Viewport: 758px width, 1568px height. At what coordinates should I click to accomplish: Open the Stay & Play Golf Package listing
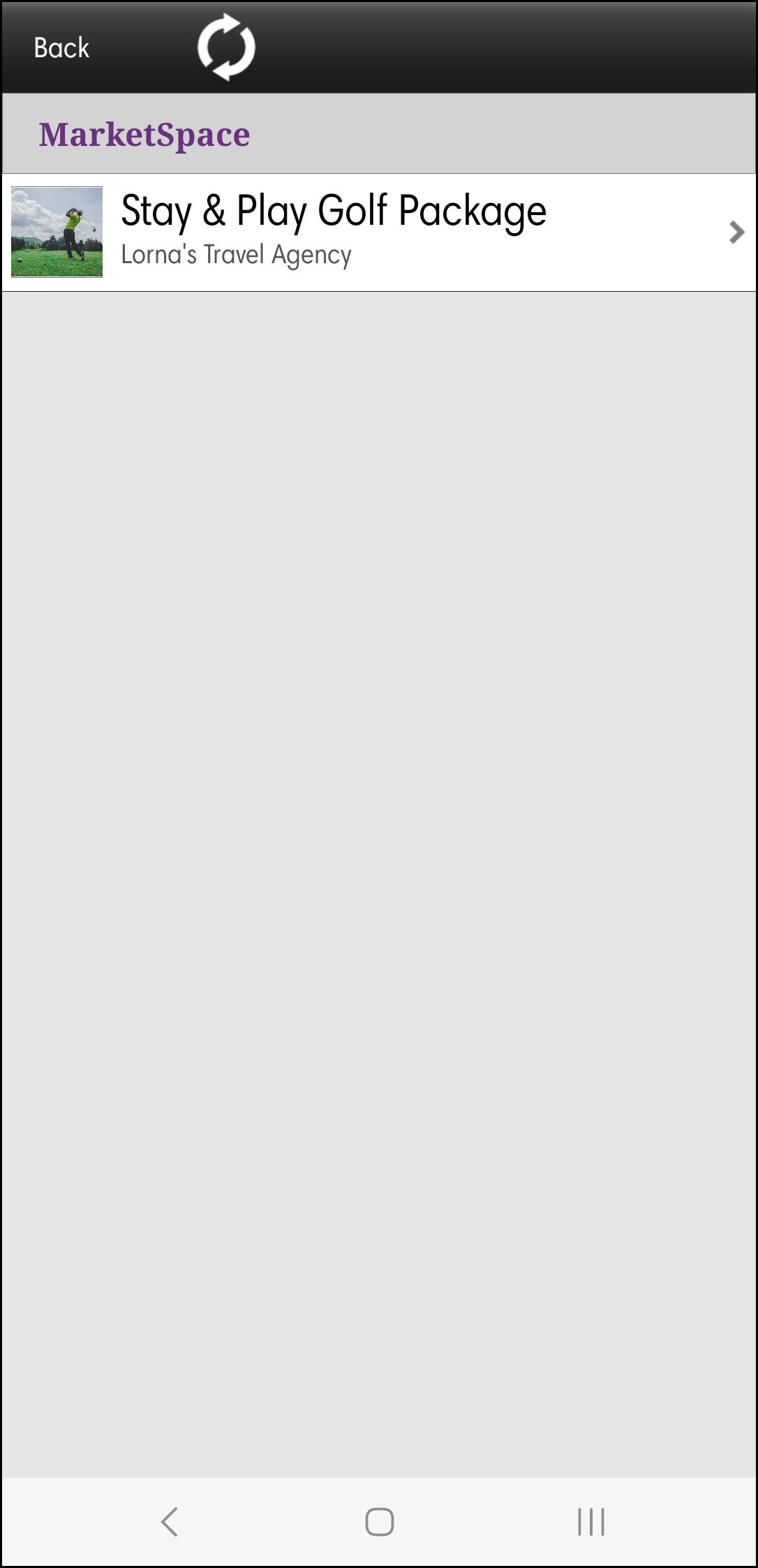(x=378, y=232)
